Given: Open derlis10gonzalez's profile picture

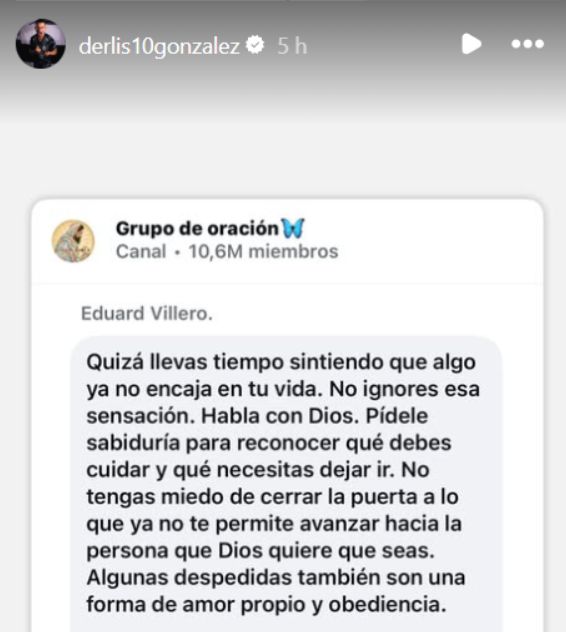Looking at the screenshot, I should tap(40, 44).
